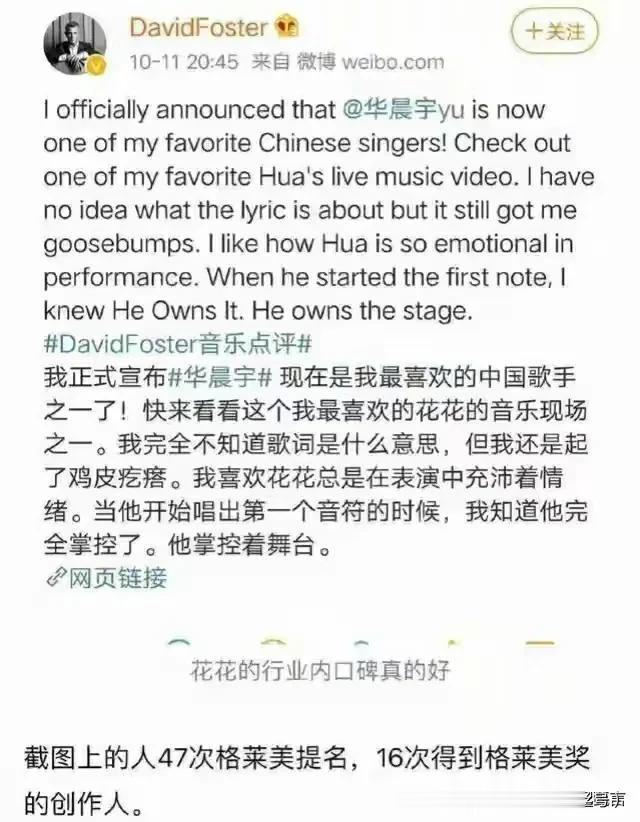Open the DavidFoster username
The height and width of the screenshot is (822, 640).
tap(199, 28)
